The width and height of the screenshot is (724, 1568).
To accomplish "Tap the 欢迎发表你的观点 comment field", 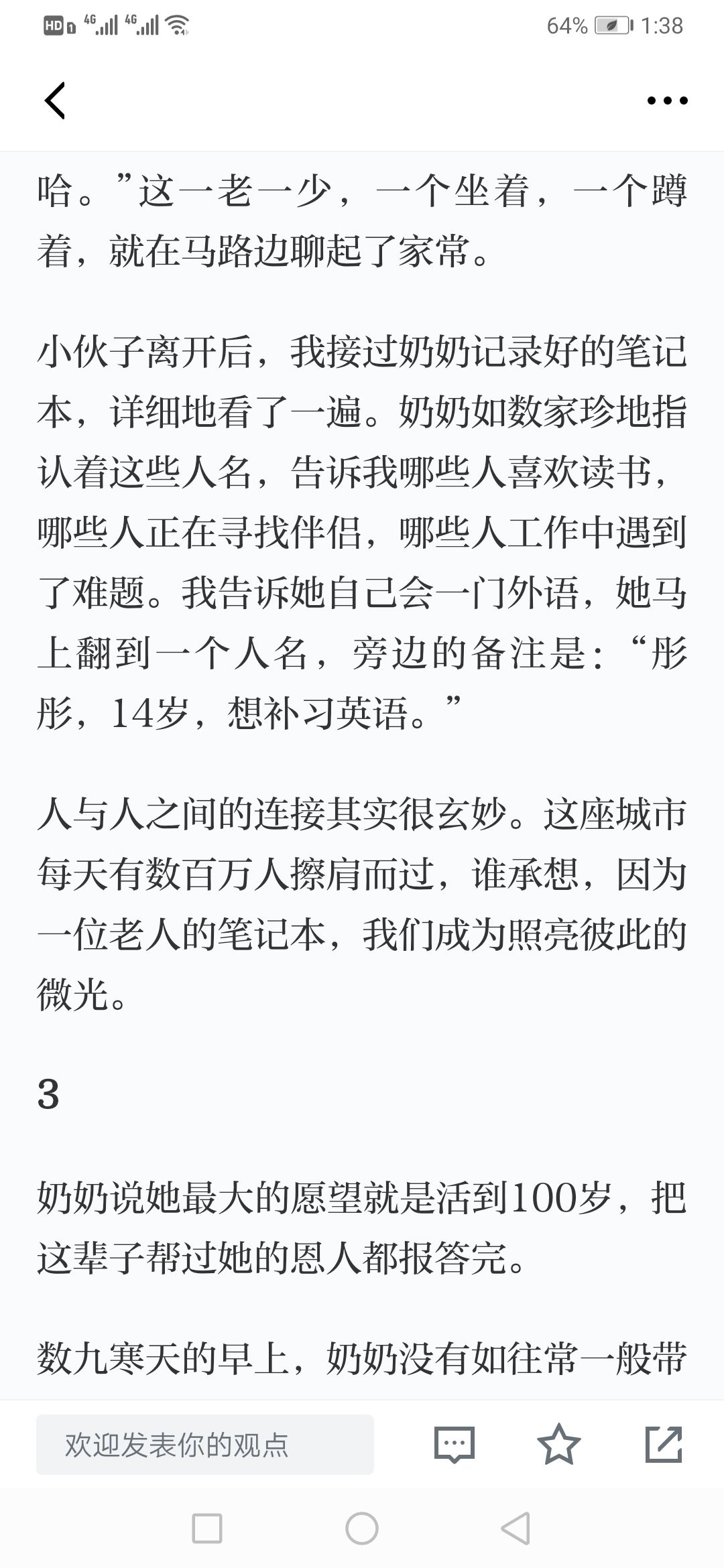I will [x=205, y=1445].
